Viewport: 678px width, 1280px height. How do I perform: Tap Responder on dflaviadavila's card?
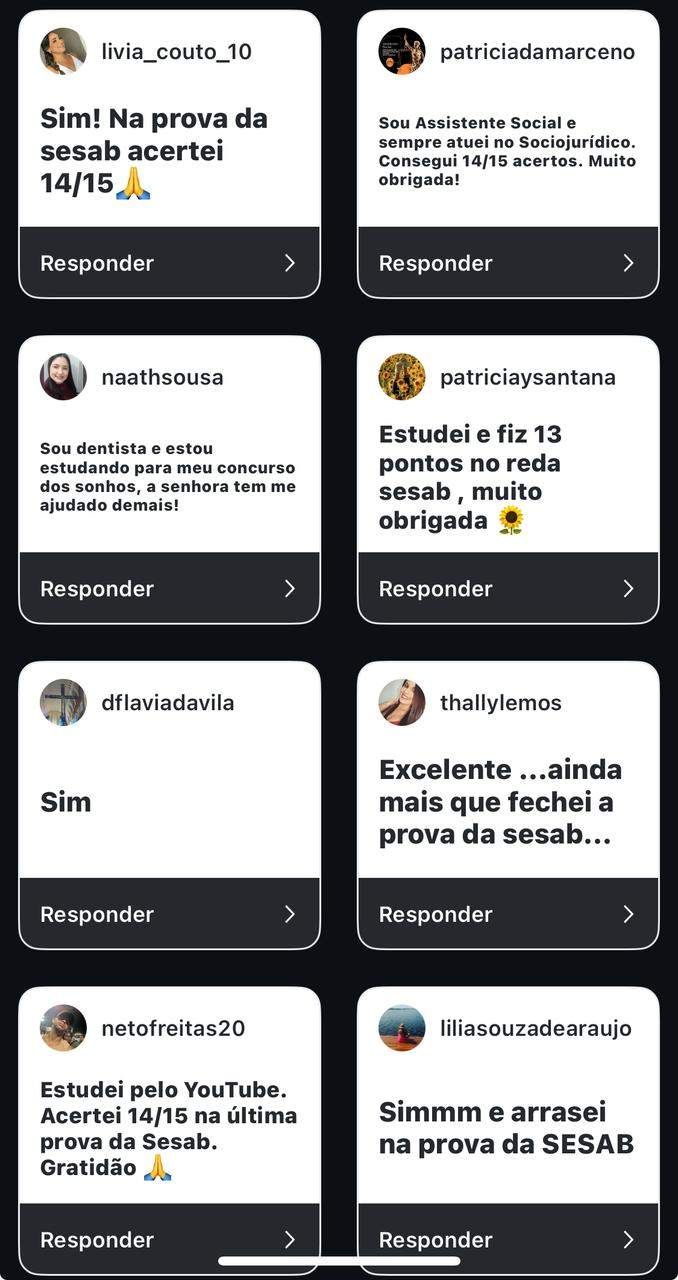169,914
